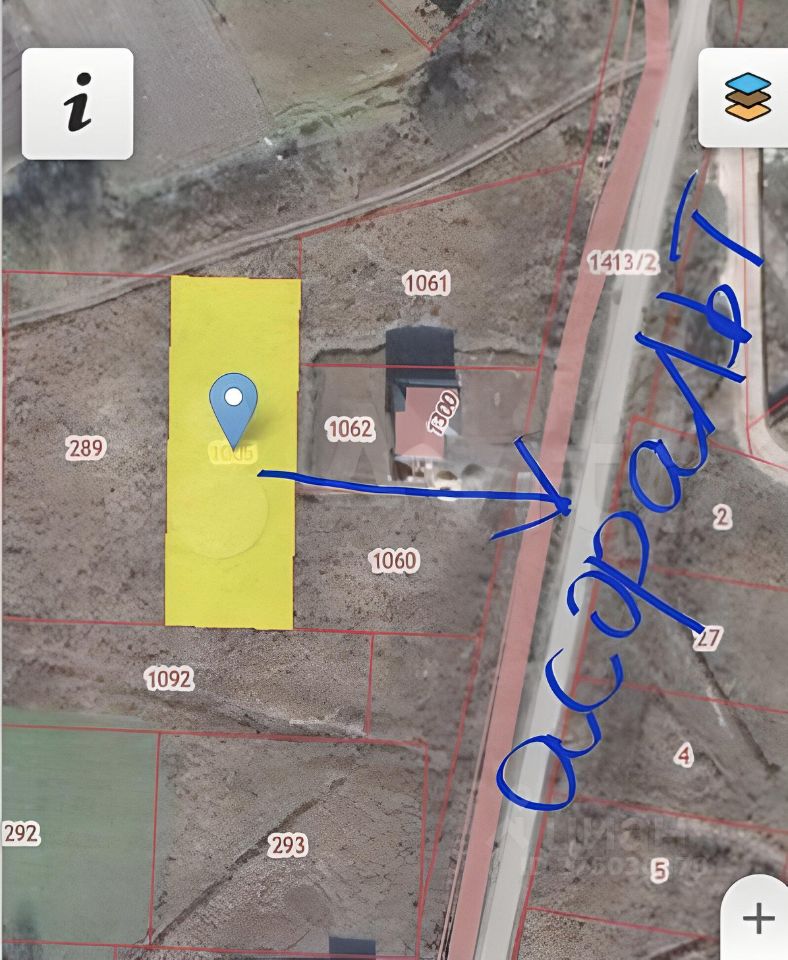788x960 pixels.
Task: Open the map info button
Action: [x=77, y=103]
